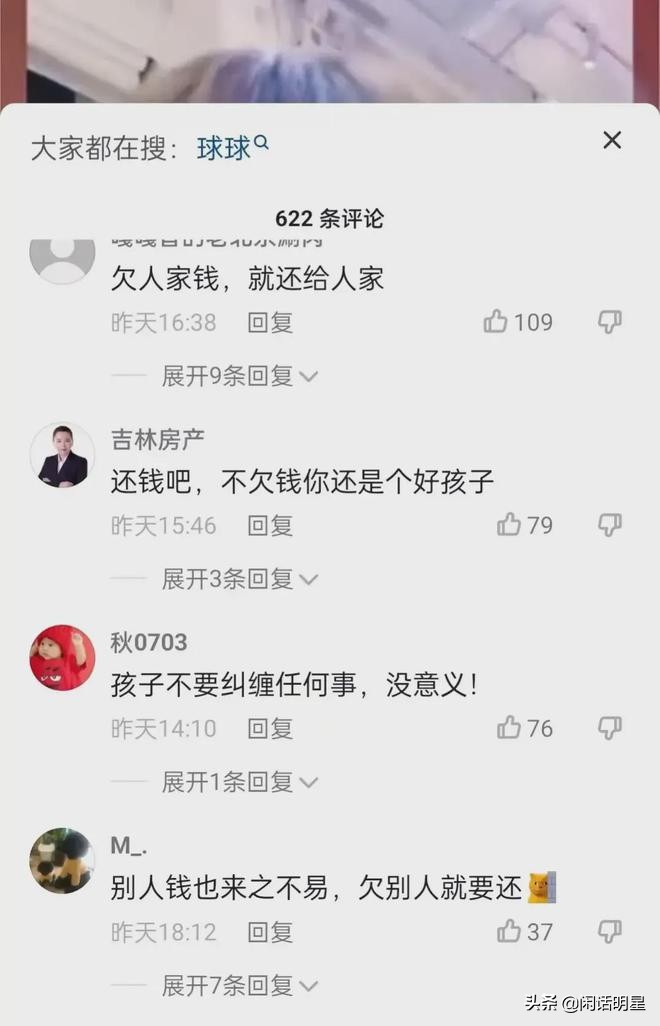Dislike 秋0703's comment
Image resolution: width=660 pixels, height=1026 pixels.
[609, 728]
